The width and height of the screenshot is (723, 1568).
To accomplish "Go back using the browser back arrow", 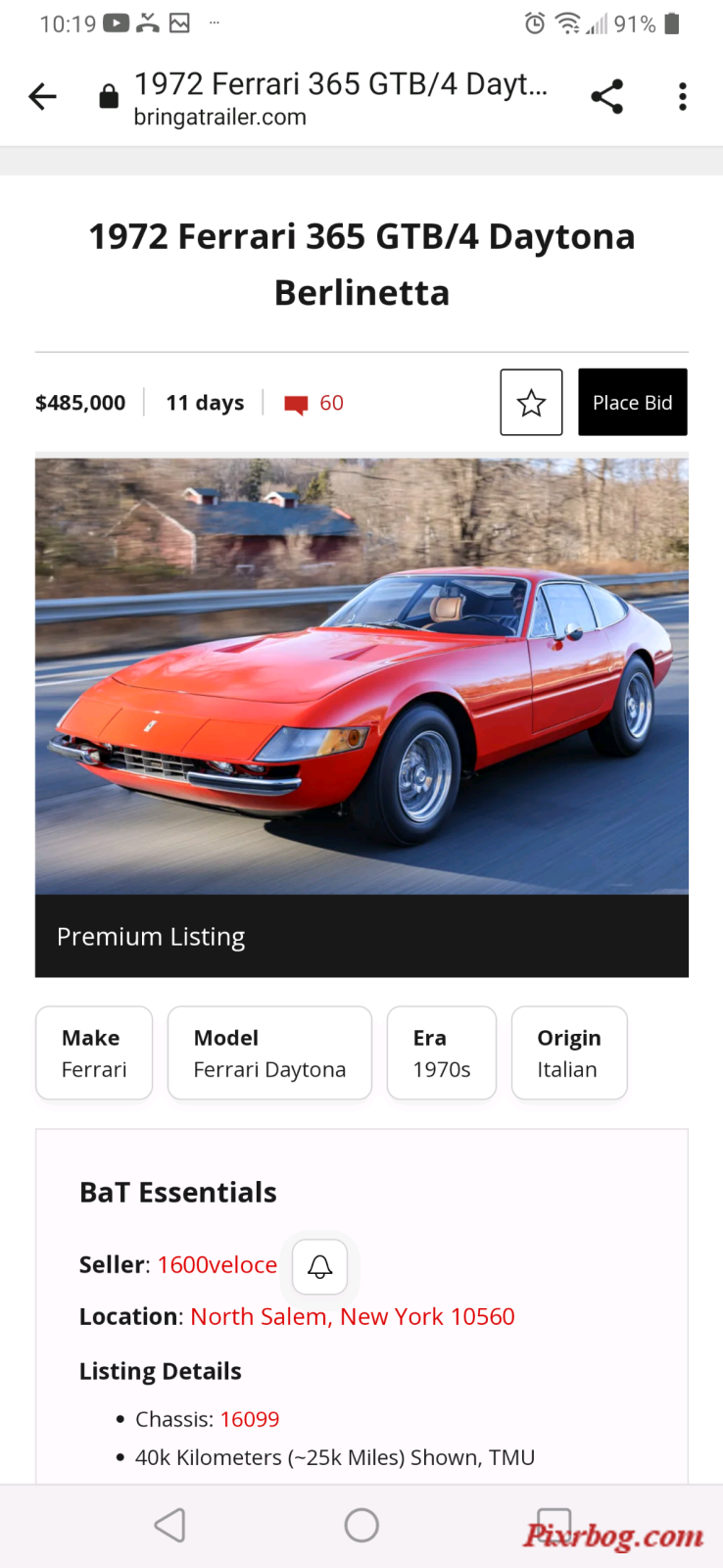I will click(43, 96).
